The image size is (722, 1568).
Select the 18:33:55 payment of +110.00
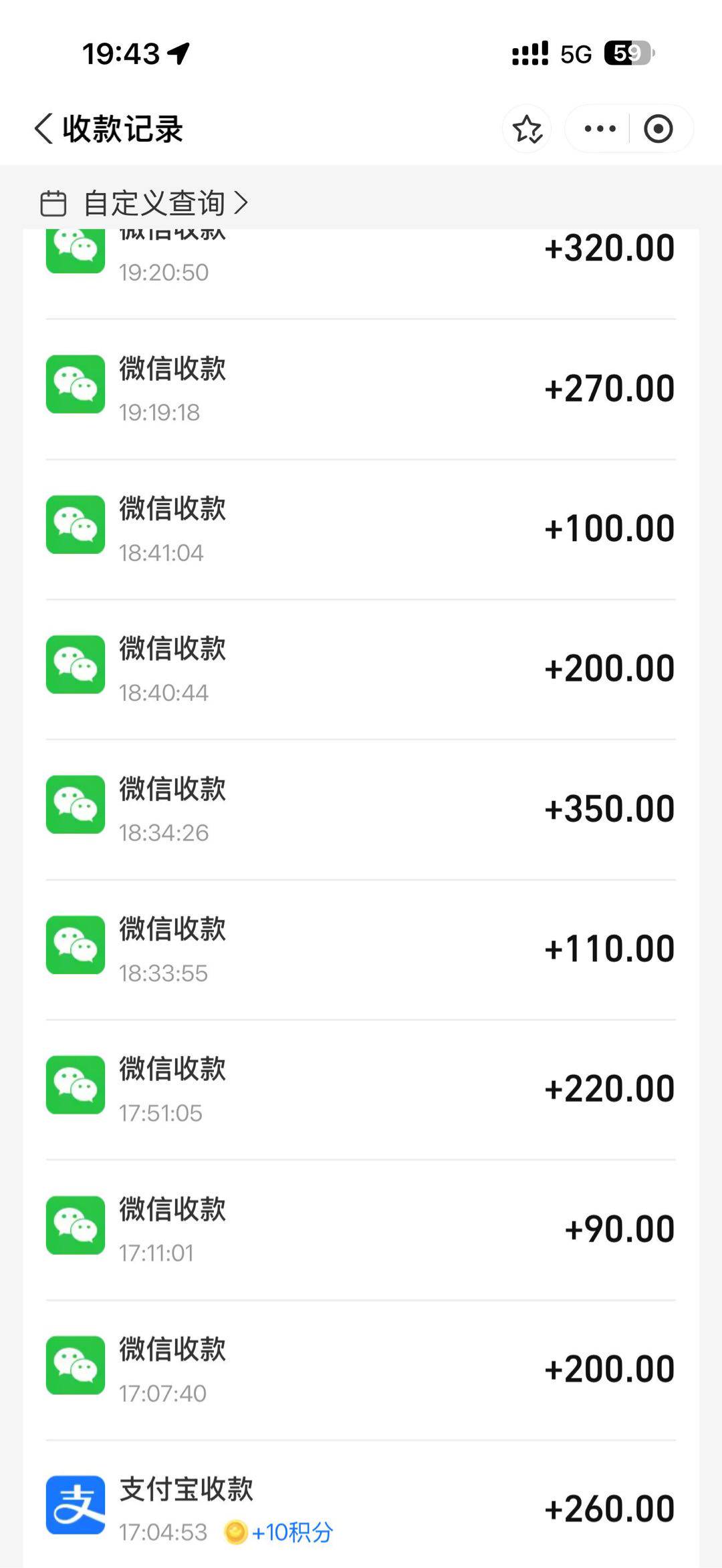(361, 949)
